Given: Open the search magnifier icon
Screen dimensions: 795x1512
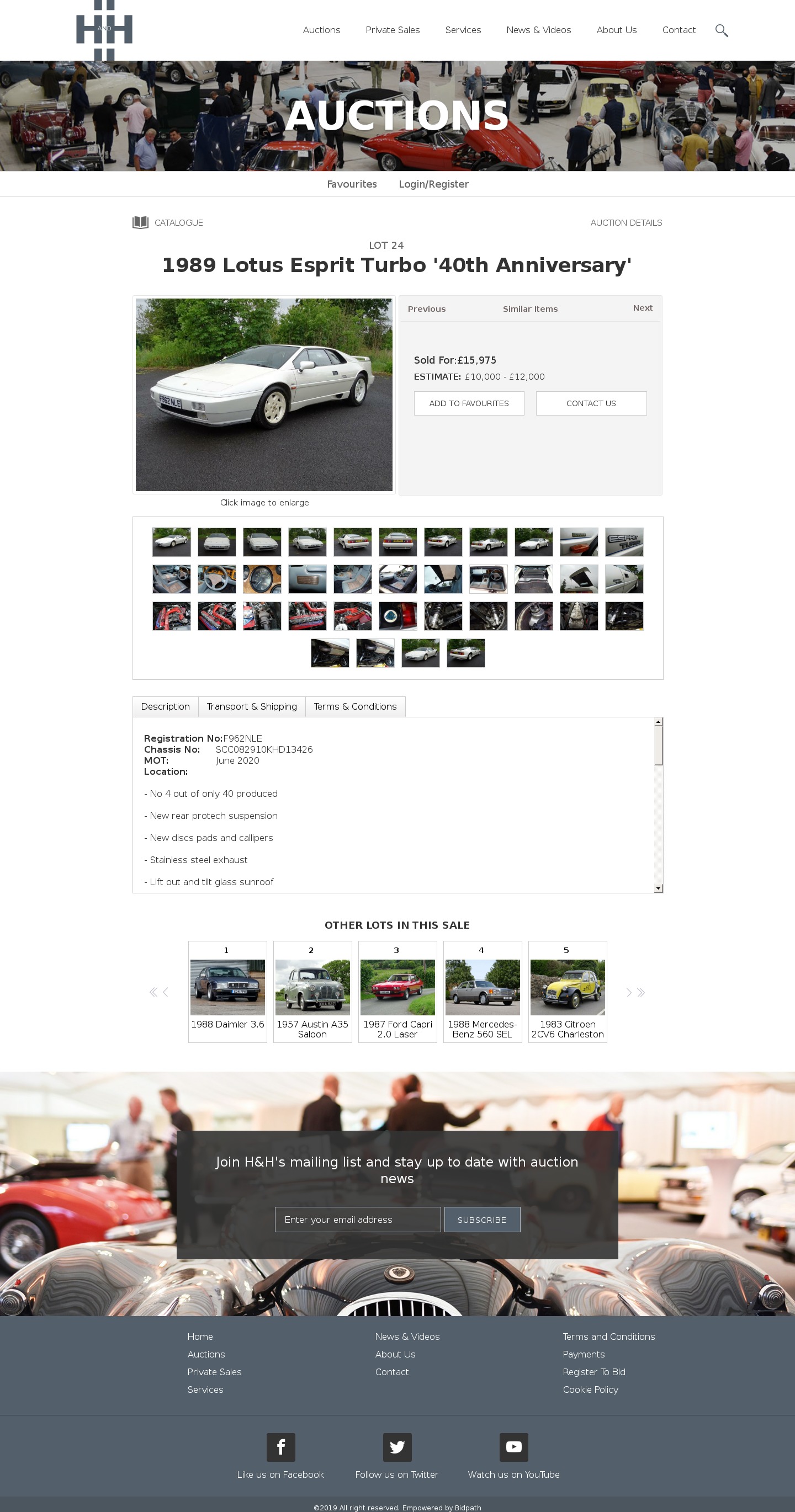Looking at the screenshot, I should point(722,30).
